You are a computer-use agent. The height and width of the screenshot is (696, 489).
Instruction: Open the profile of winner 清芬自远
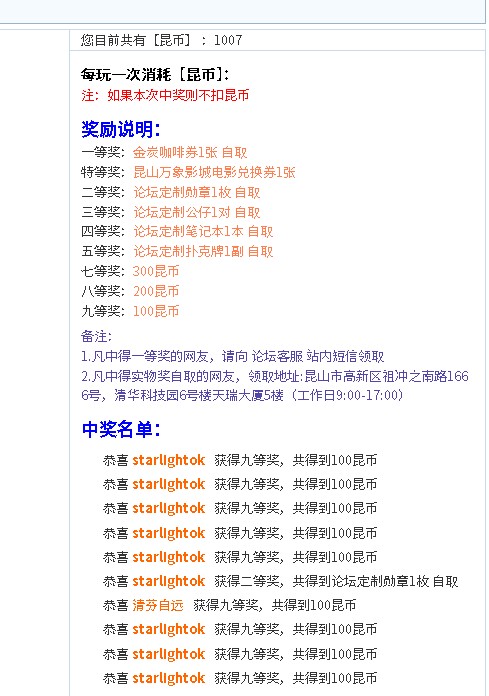click(x=158, y=605)
